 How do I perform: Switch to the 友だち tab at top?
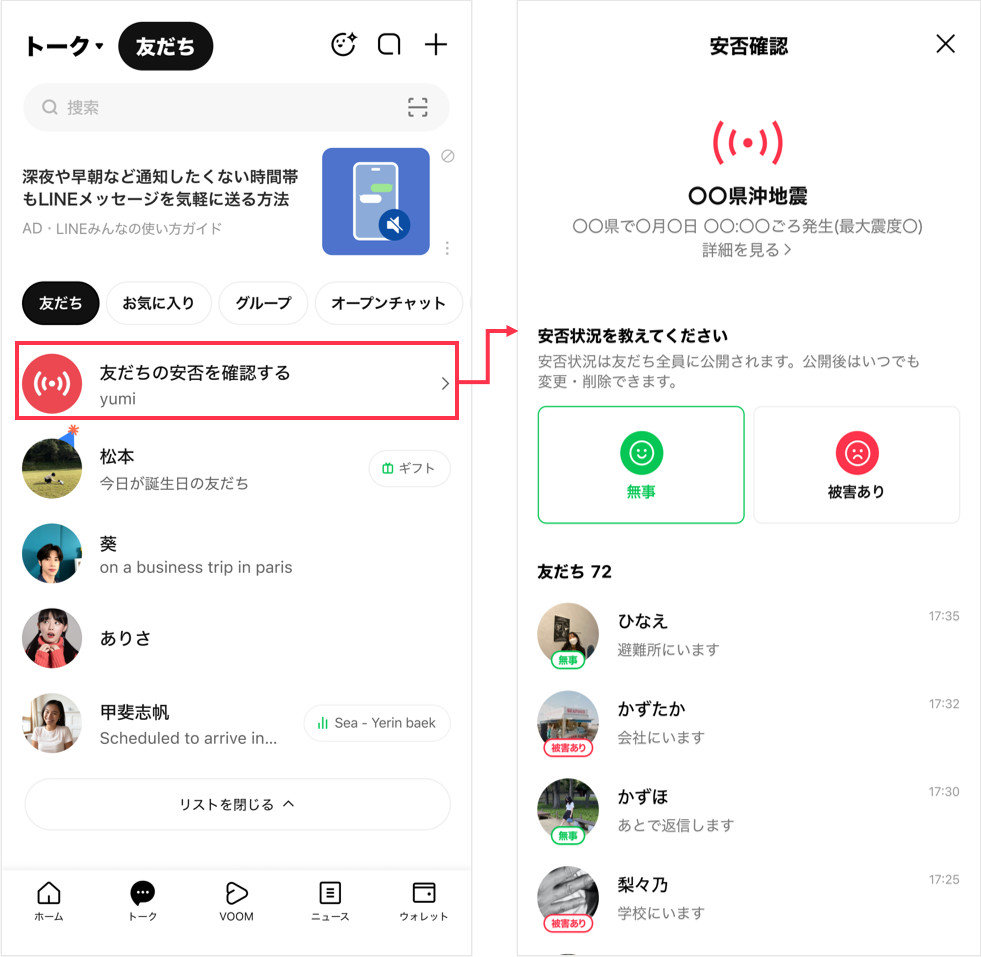165,46
